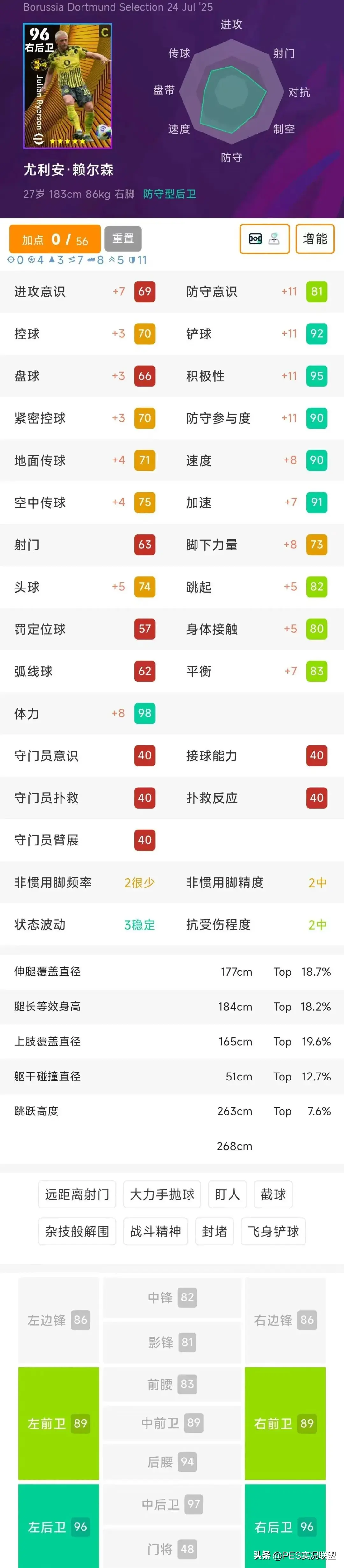This screenshot has width=344, height=1568.
Task: Tap the 盯人 skill chip
Action: click(227, 1194)
